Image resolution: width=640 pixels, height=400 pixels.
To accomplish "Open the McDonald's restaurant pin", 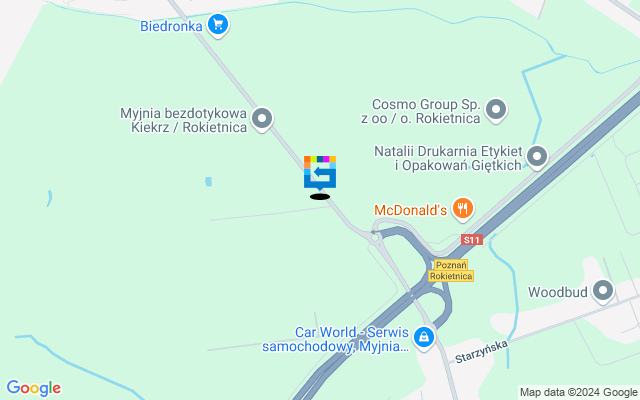I will pos(461,209).
